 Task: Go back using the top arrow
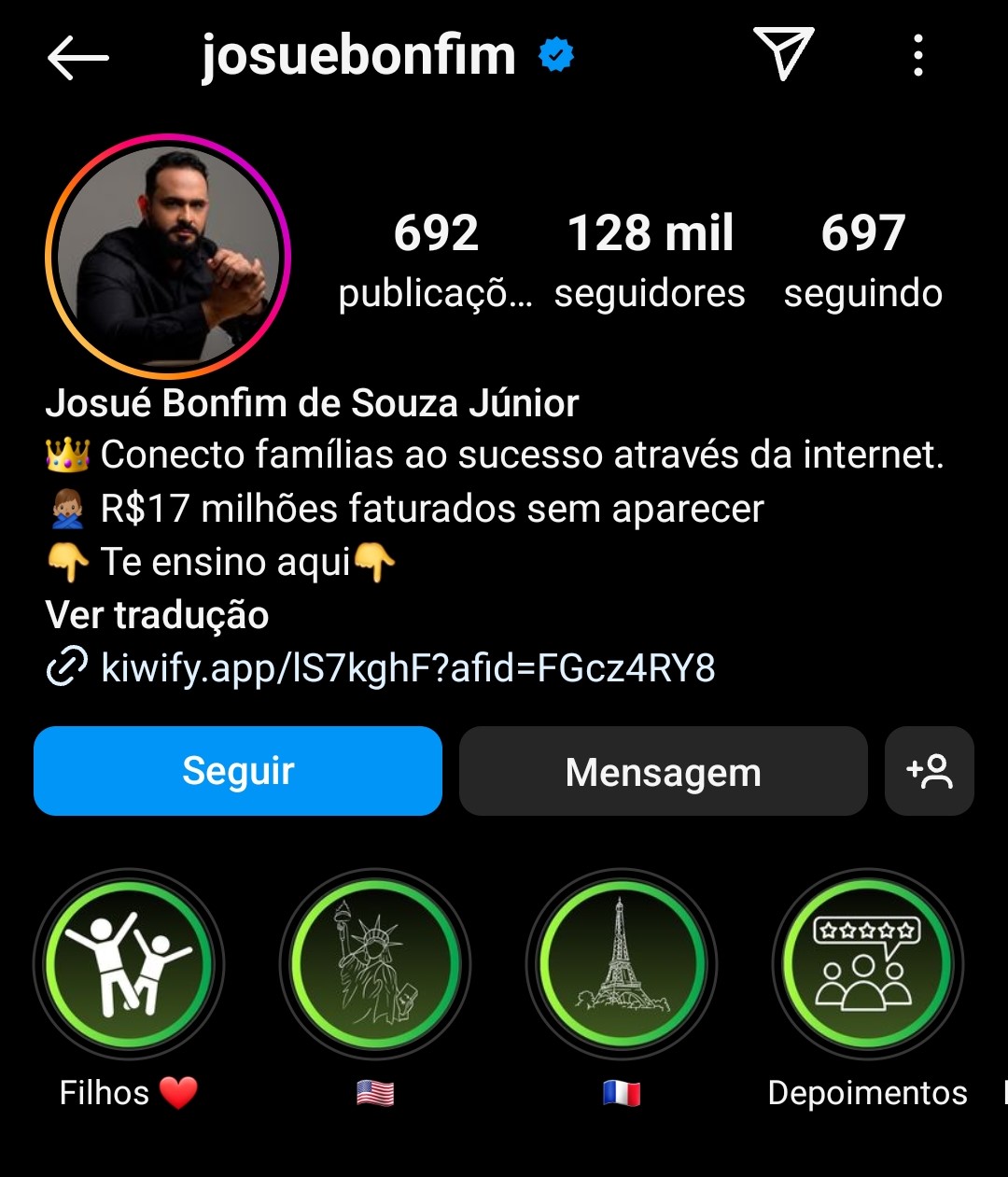pos(78,58)
